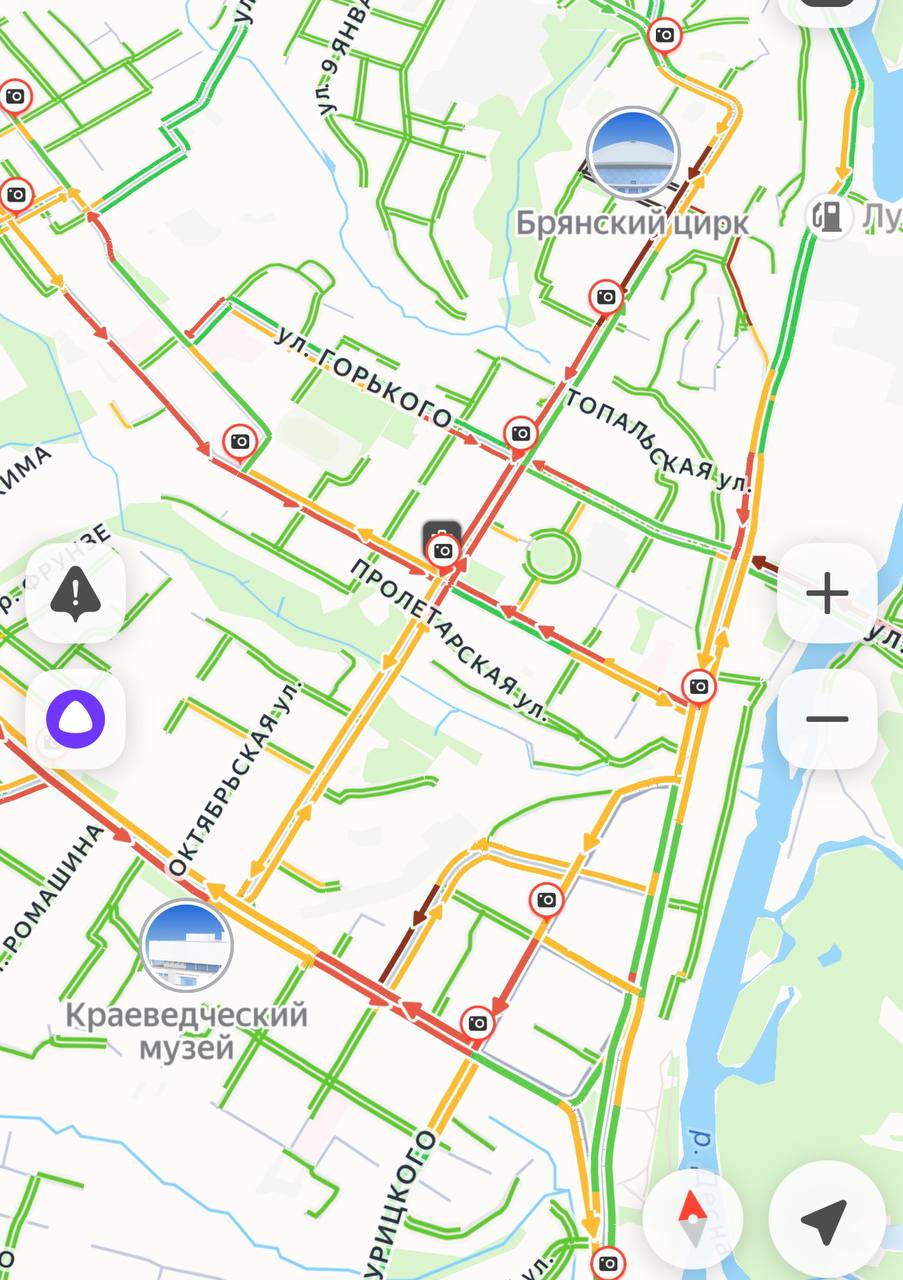The image size is (903, 1280).
Task: Open the road events warning button
Action: tap(75, 595)
